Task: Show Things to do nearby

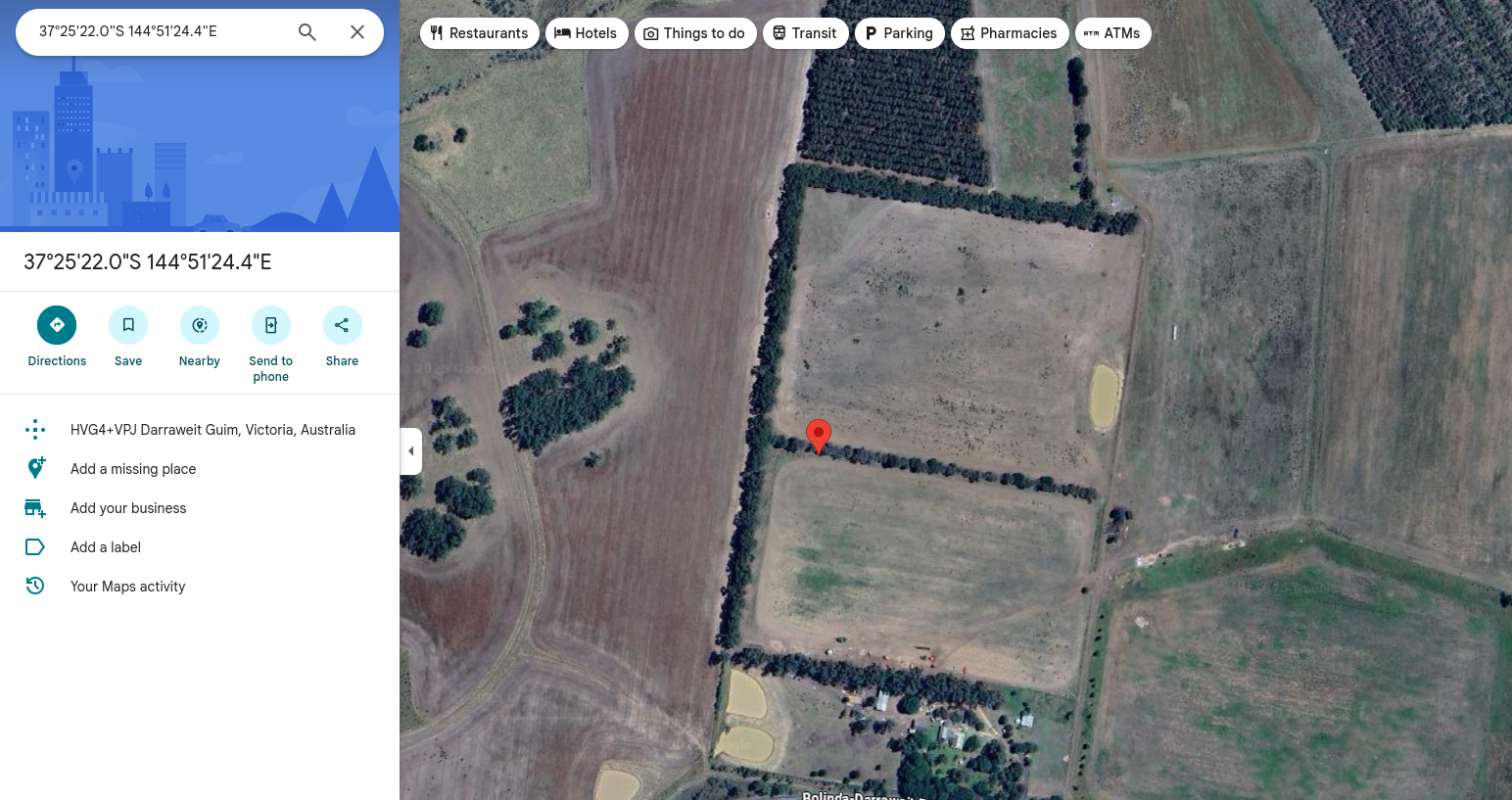Action: [694, 33]
